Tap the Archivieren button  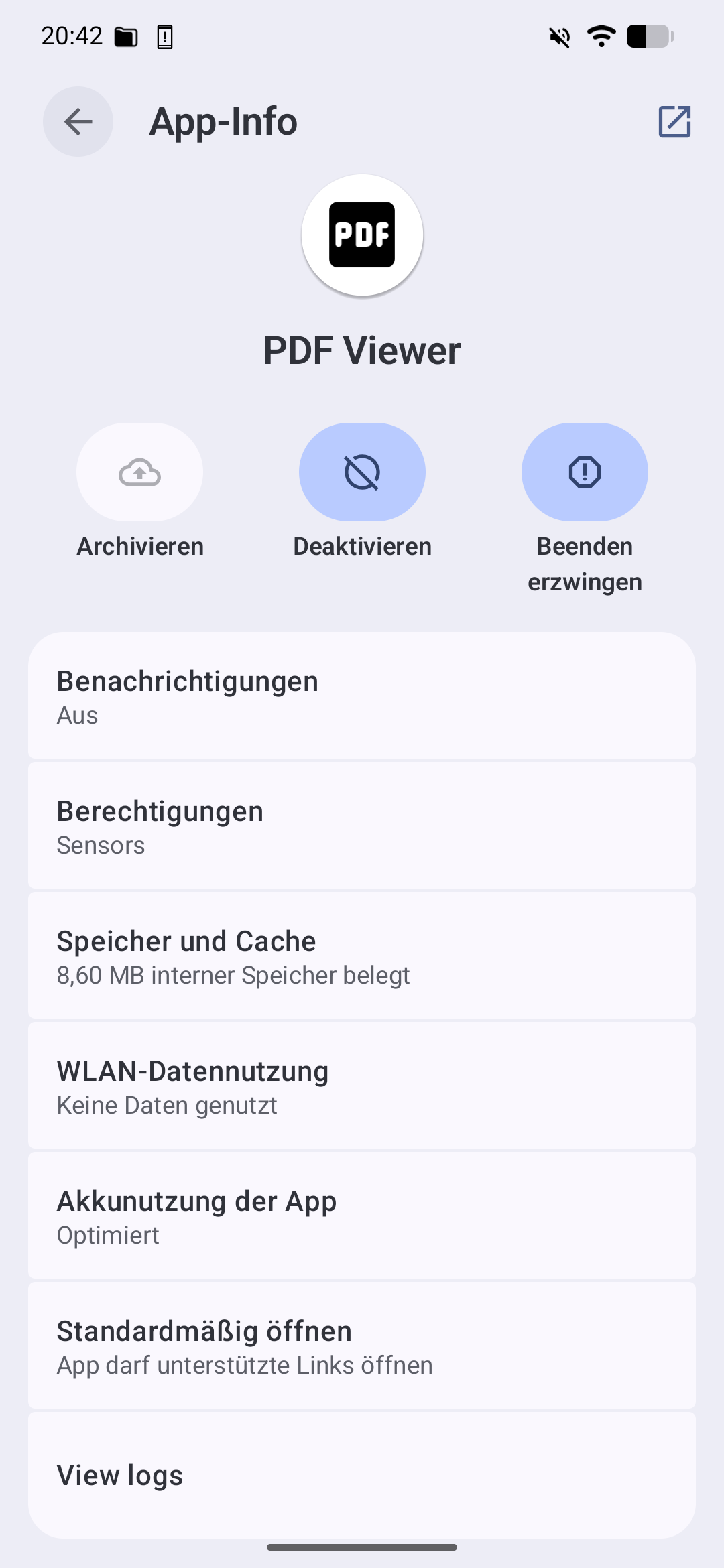pyautogui.click(x=139, y=472)
